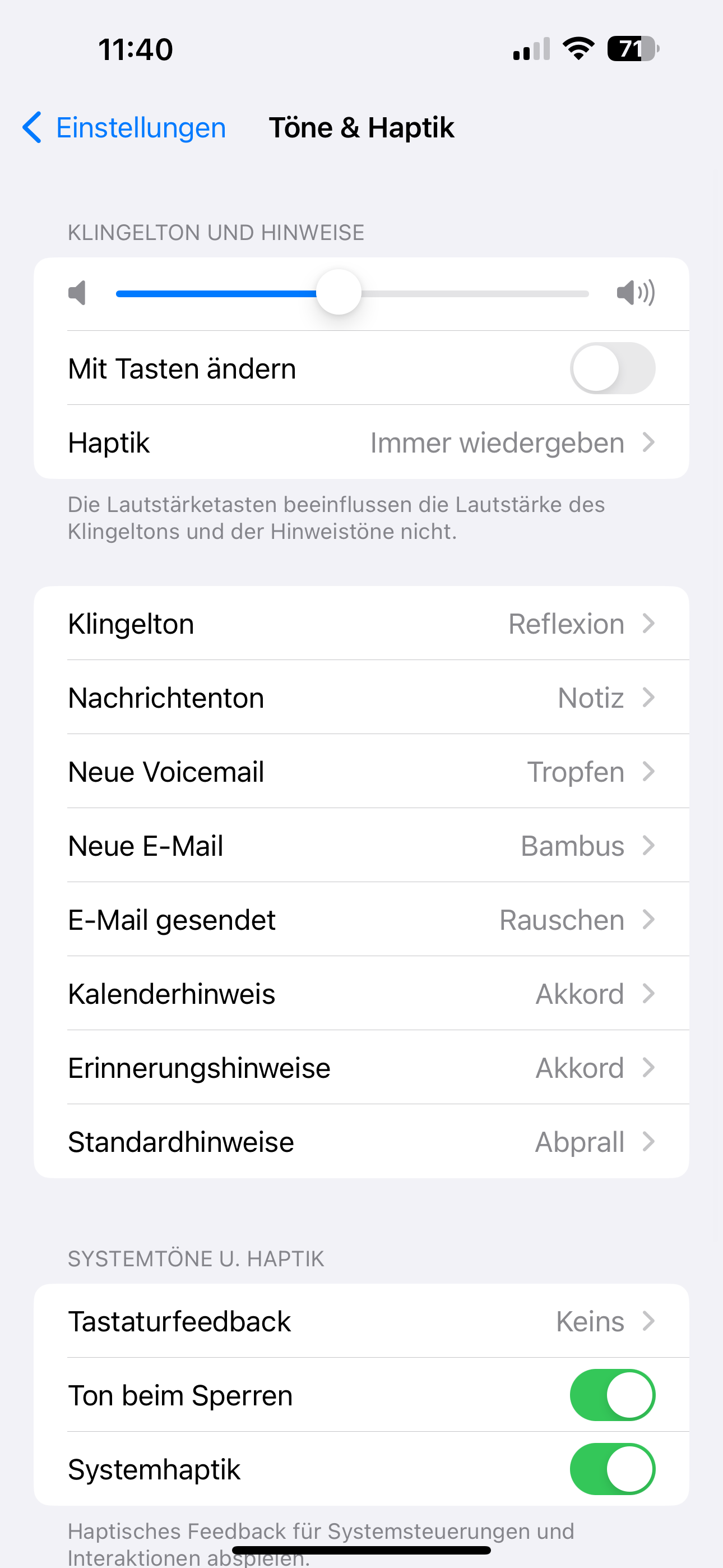The width and height of the screenshot is (723, 1568).
Task: Open E-Mail gesendet sound settings
Action: pos(361,920)
